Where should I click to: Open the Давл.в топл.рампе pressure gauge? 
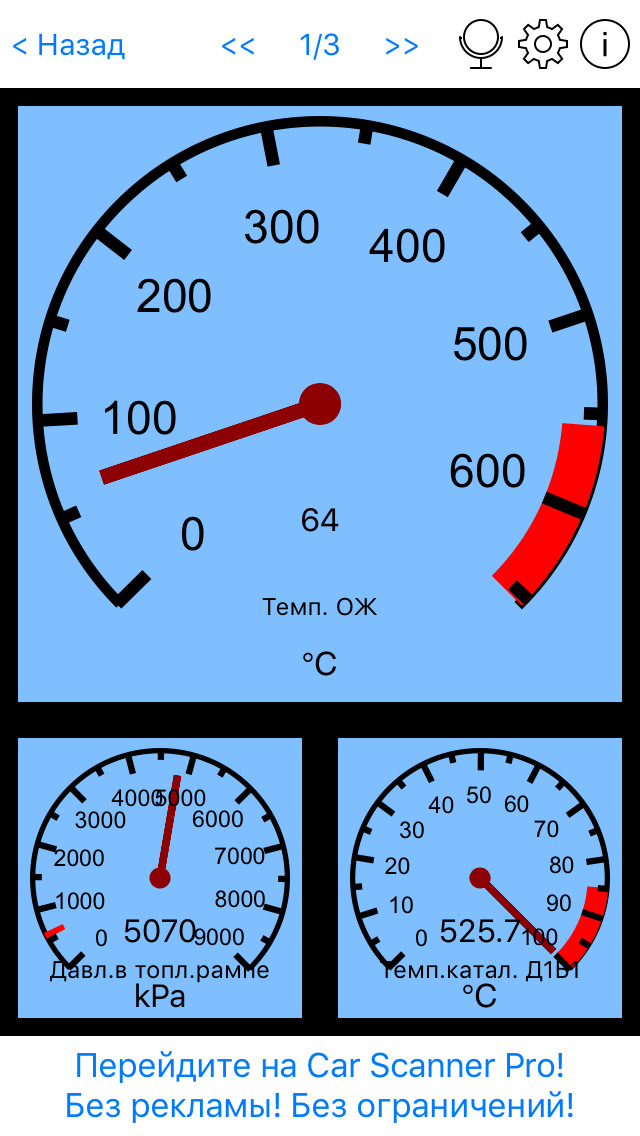(160, 878)
